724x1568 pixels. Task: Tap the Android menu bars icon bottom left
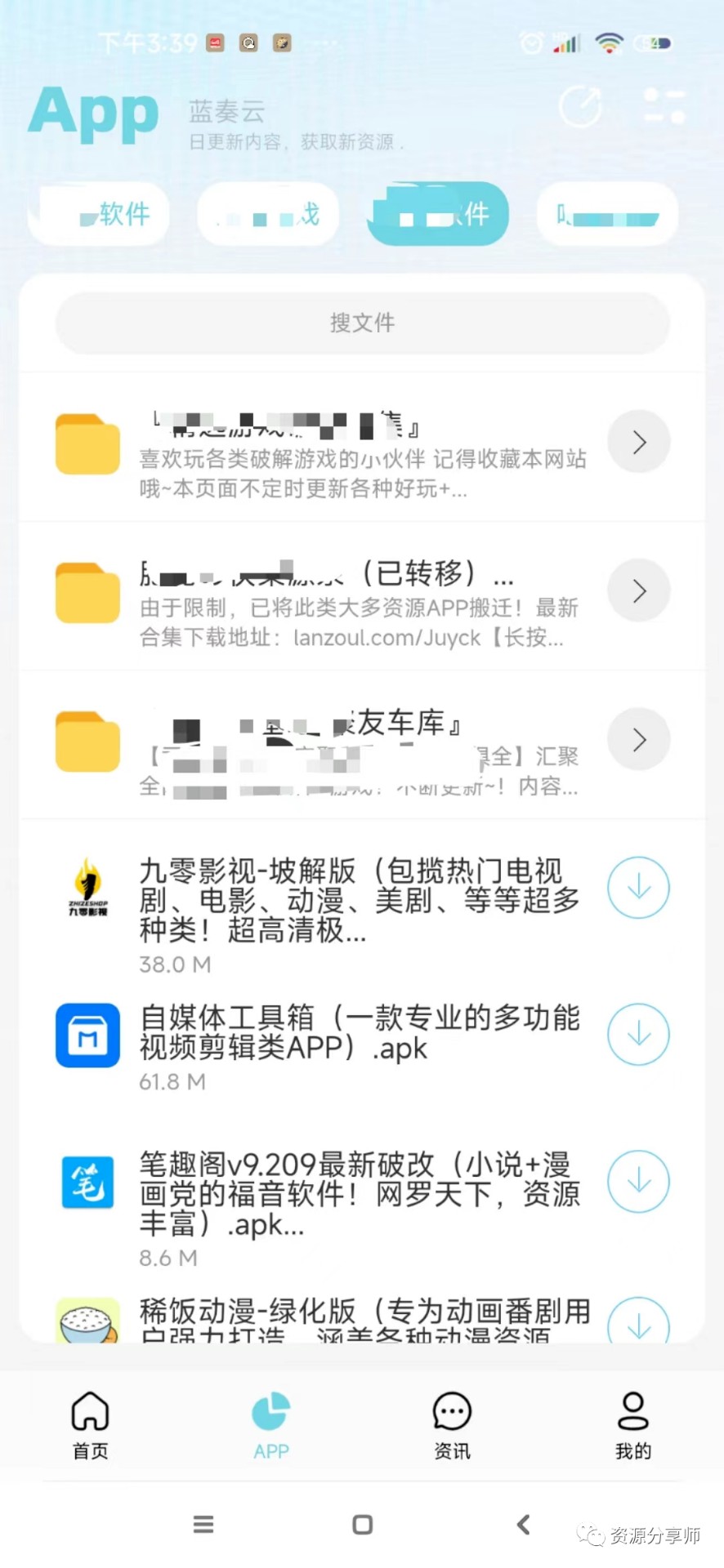tap(202, 1523)
